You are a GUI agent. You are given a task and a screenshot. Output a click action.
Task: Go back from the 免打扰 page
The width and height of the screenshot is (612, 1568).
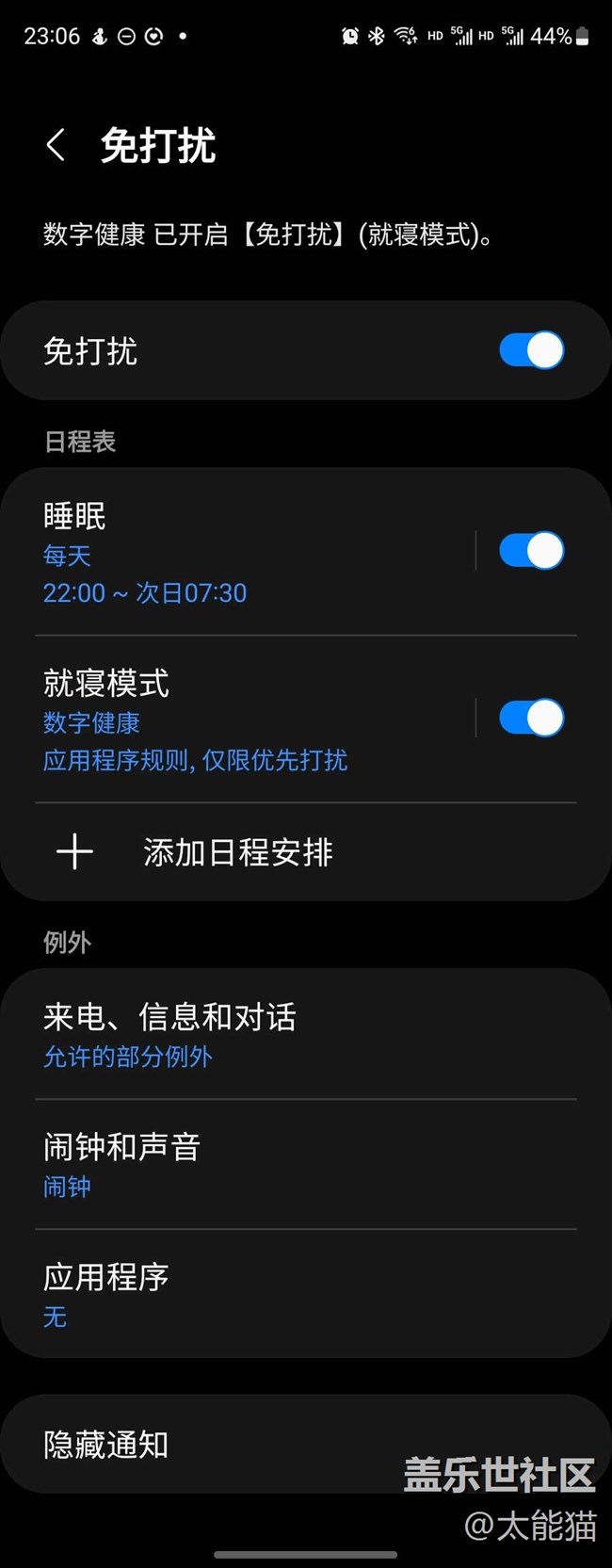pos(56,146)
